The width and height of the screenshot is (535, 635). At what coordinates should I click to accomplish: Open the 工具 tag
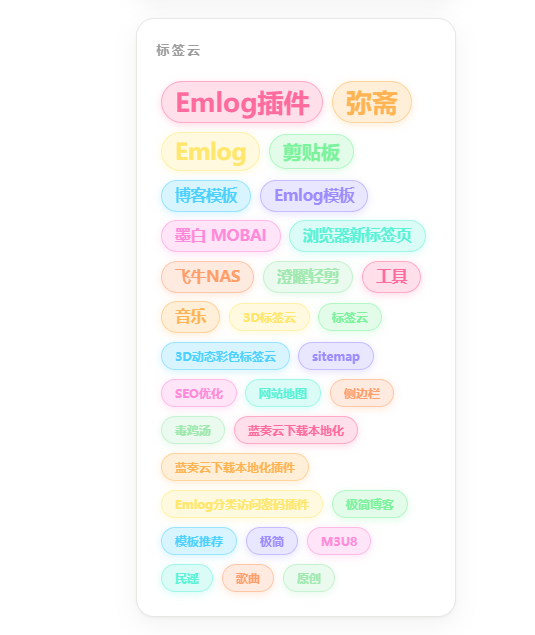click(x=392, y=277)
